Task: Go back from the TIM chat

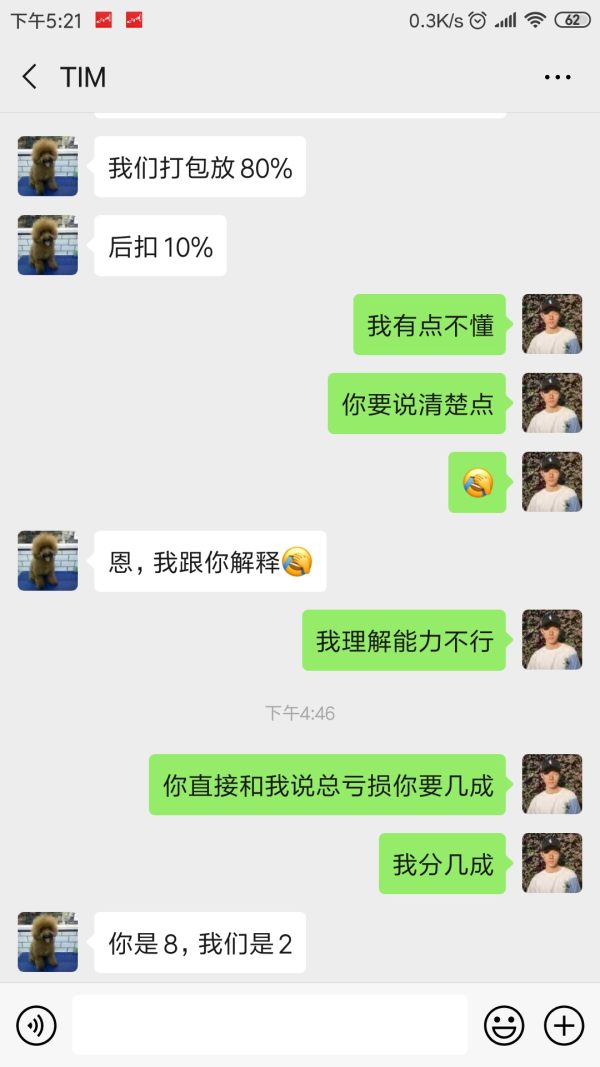Action: [x=30, y=77]
